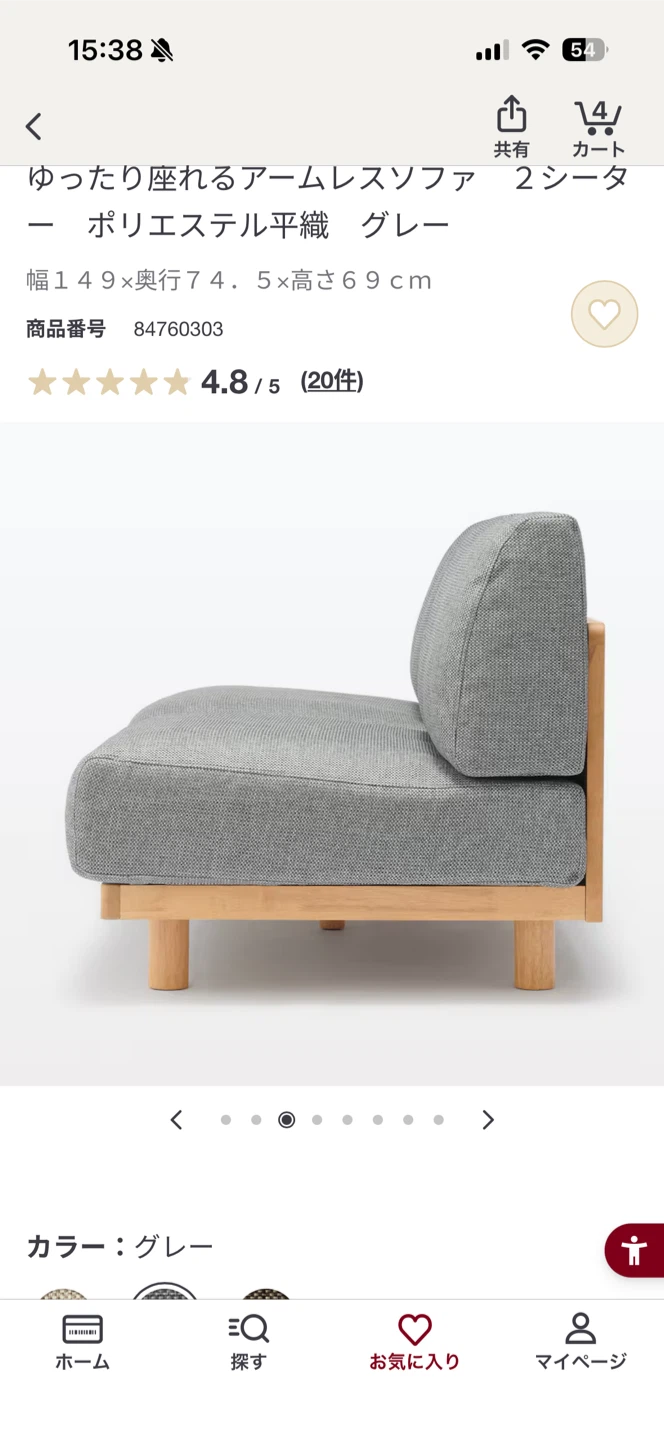Go back to the previous page
Screen dimensions: 664x1440
pos(34,127)
